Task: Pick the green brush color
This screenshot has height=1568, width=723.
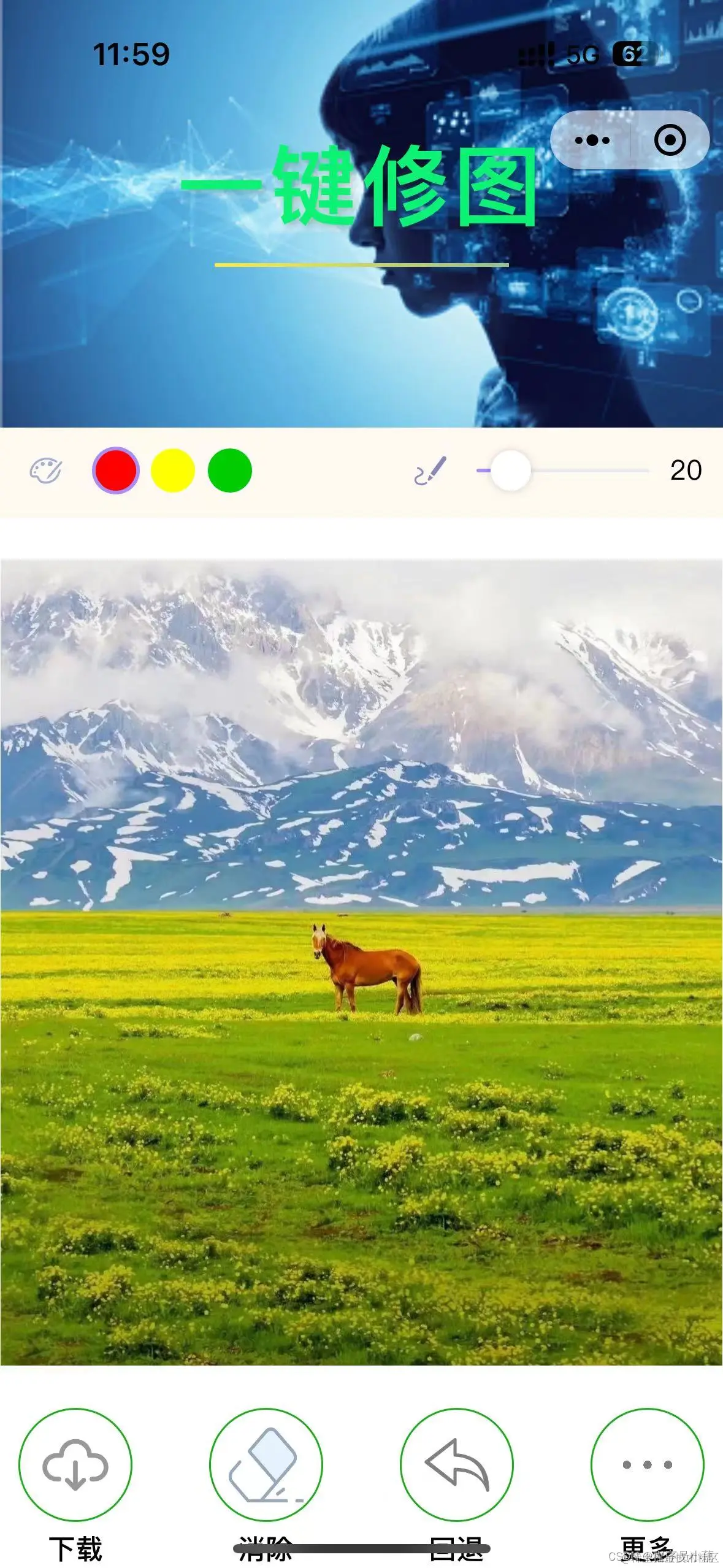Action: 230,471
